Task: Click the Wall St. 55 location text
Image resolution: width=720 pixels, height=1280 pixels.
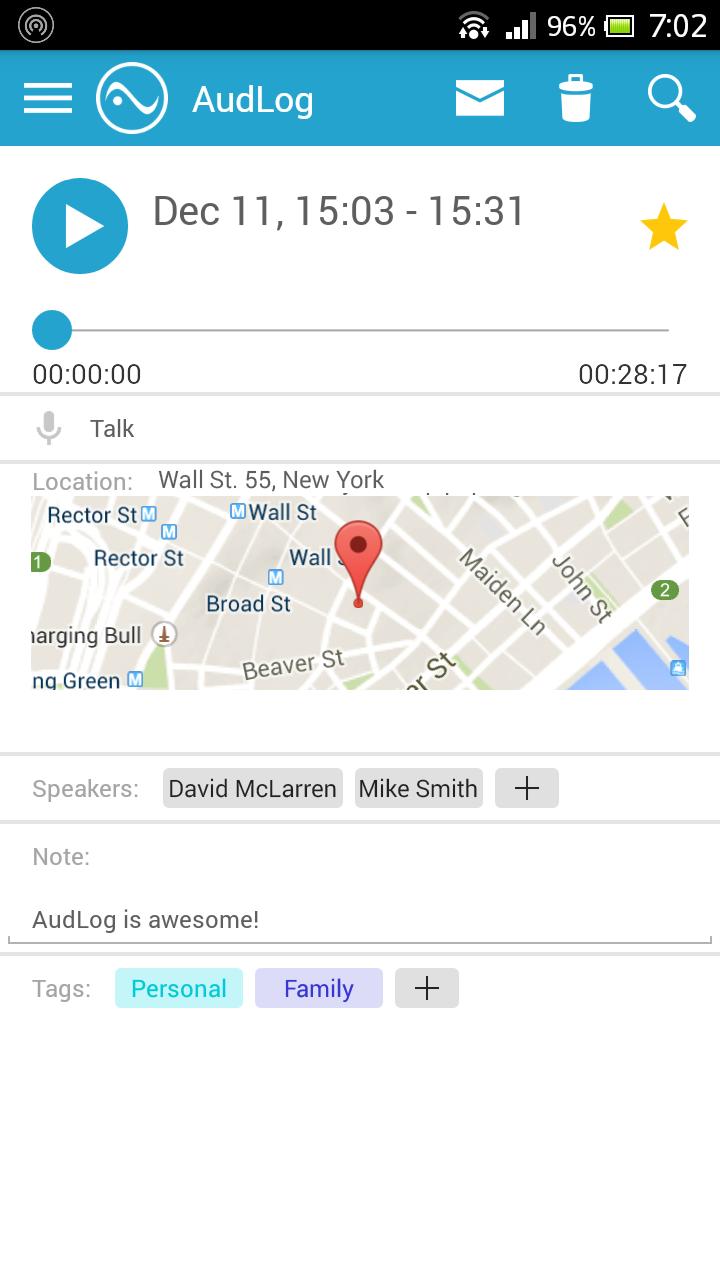Action: 271,479
